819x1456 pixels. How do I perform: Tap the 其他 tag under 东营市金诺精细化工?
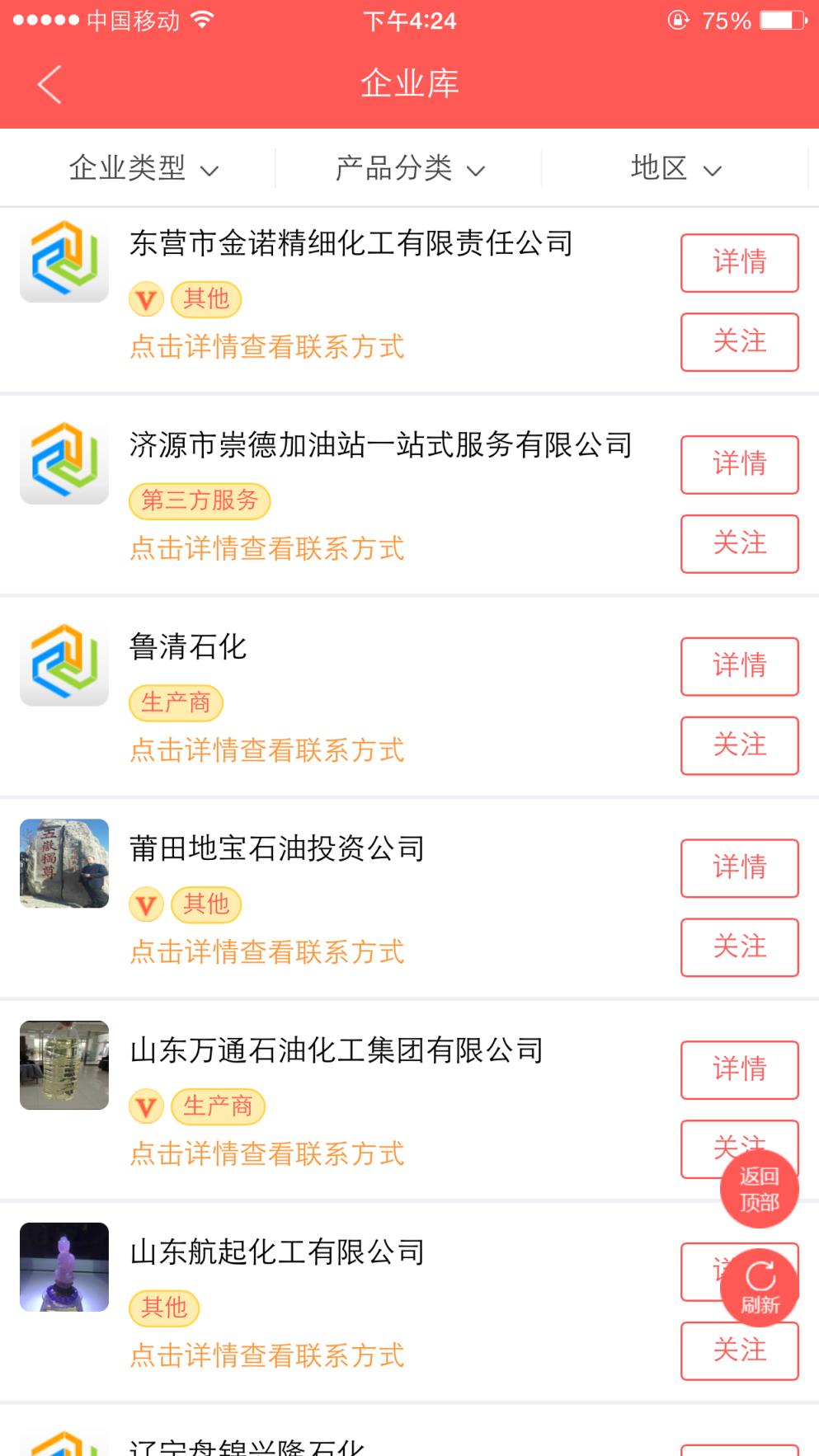[x=207, y=299]
